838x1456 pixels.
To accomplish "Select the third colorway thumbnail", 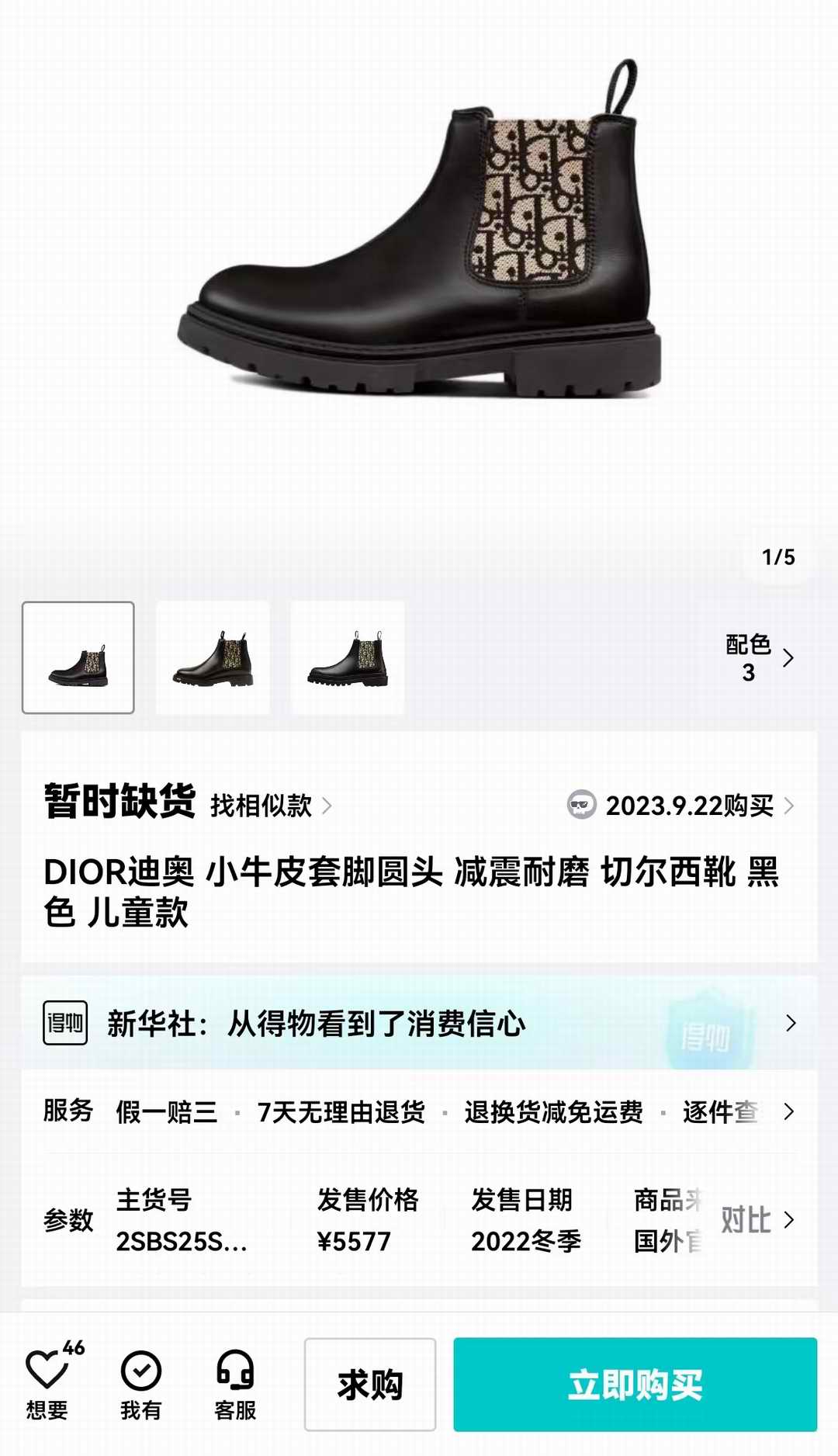I will click(348, 657).
